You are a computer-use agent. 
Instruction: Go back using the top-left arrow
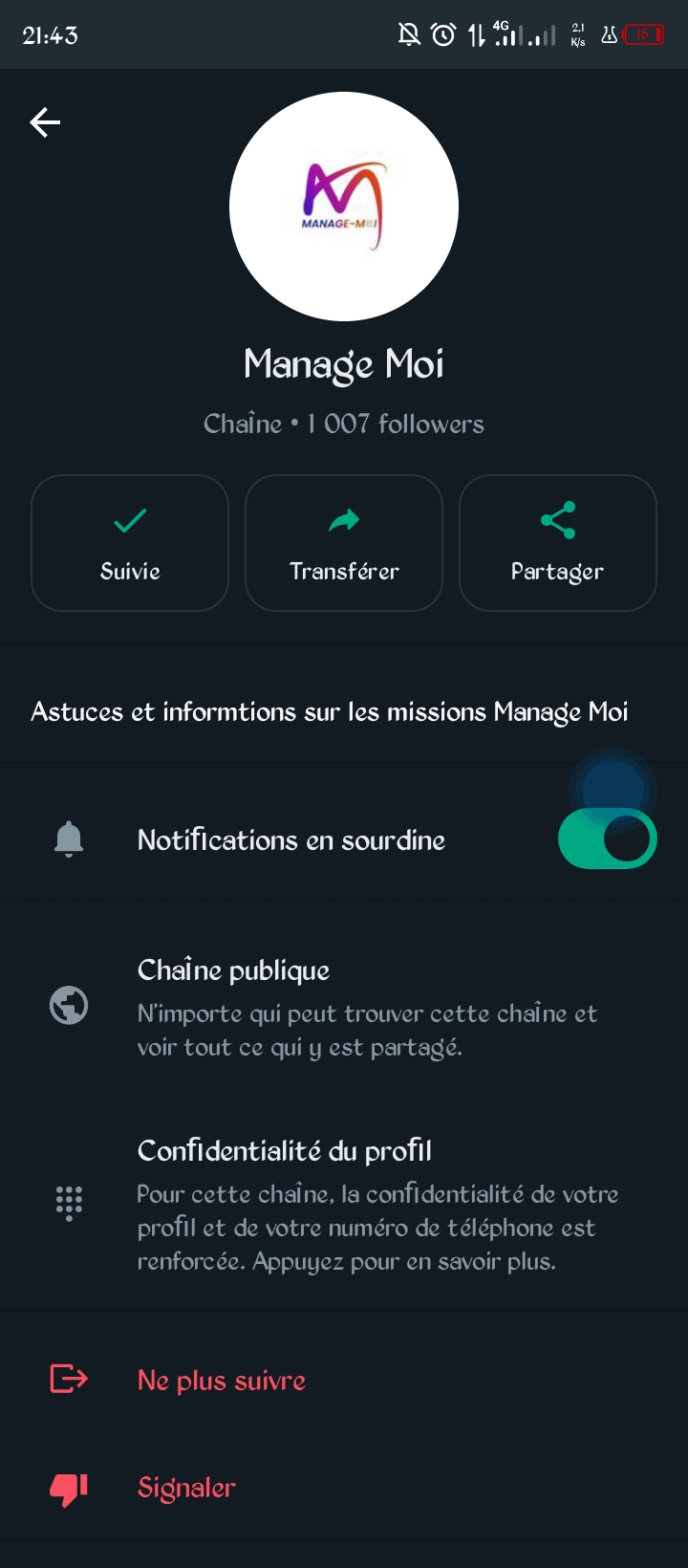coord(45,122)
